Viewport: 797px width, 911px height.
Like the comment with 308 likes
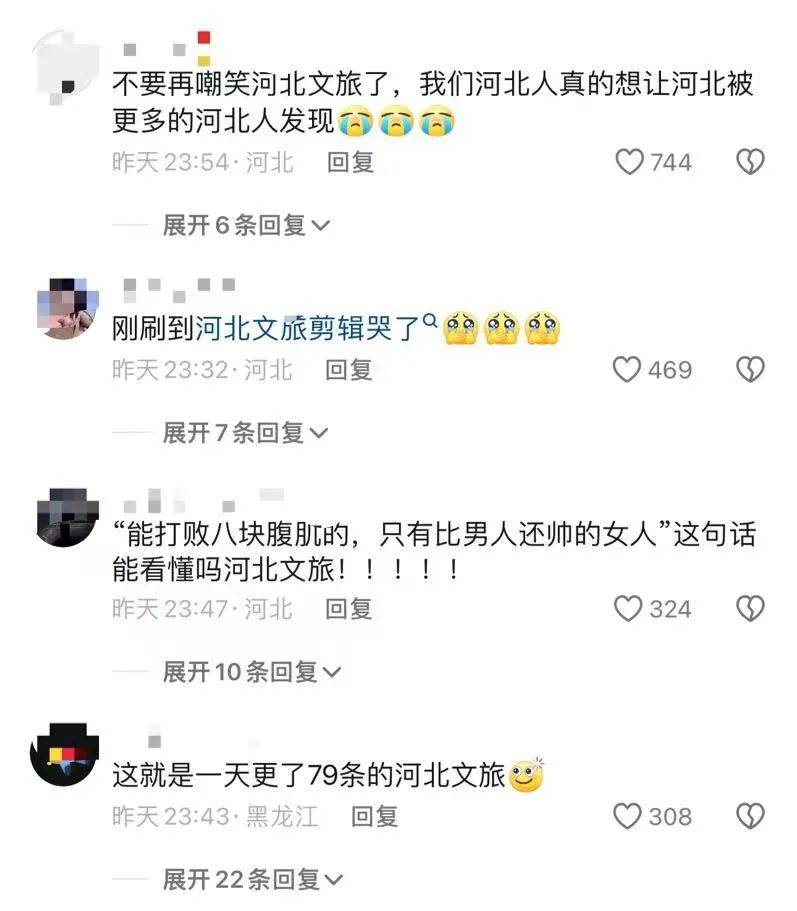pos(627,816)
